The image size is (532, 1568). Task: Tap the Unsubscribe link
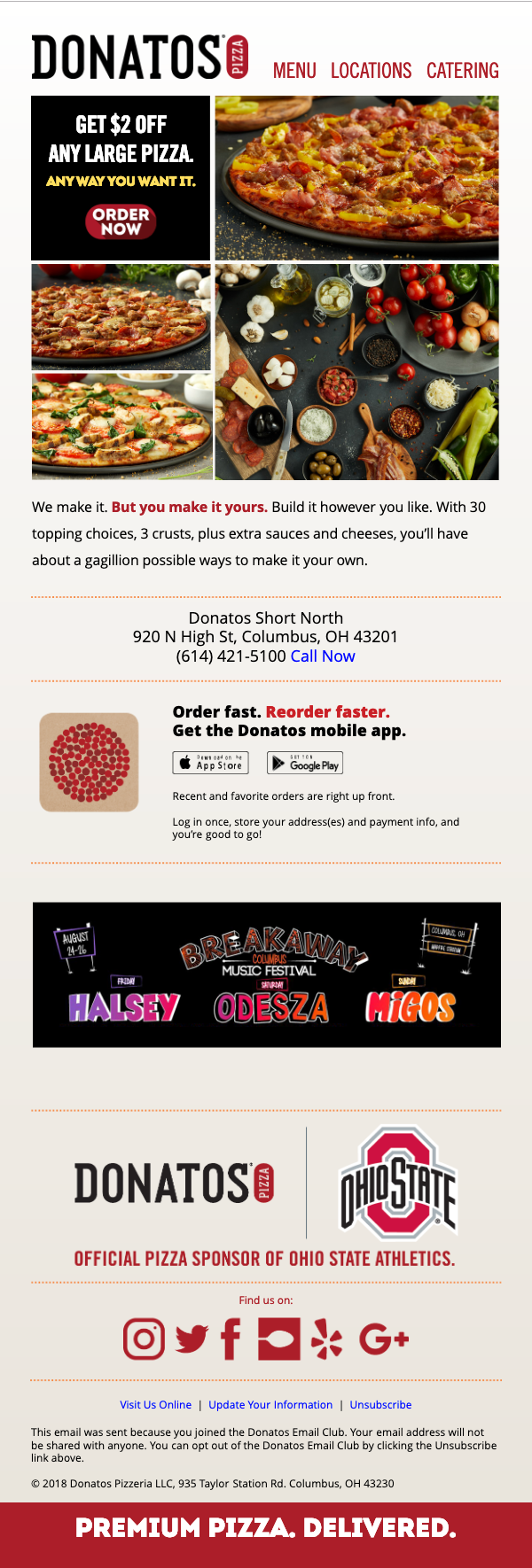(x=380, y=1405)
